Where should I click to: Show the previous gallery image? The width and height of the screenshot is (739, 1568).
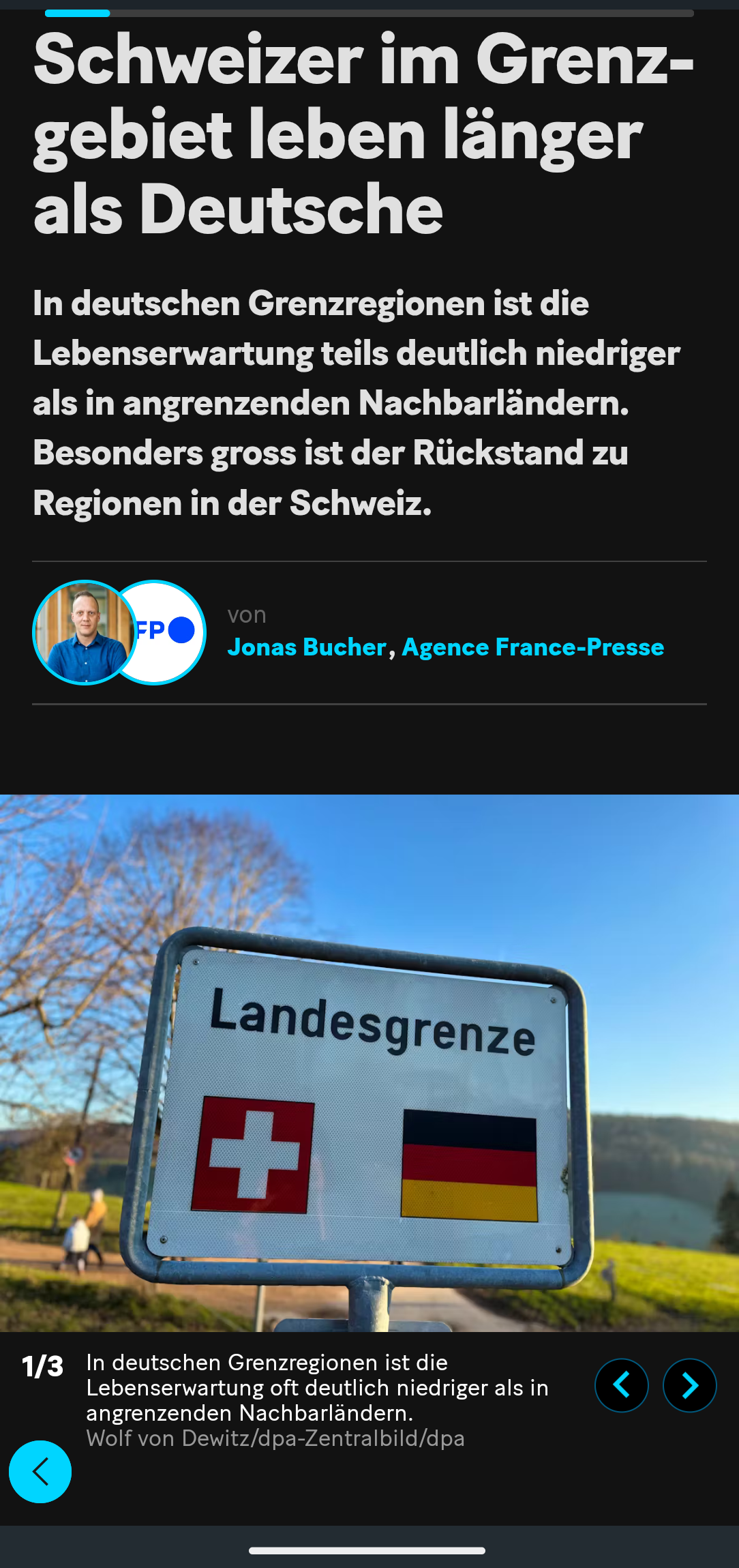coord(621,1385)
